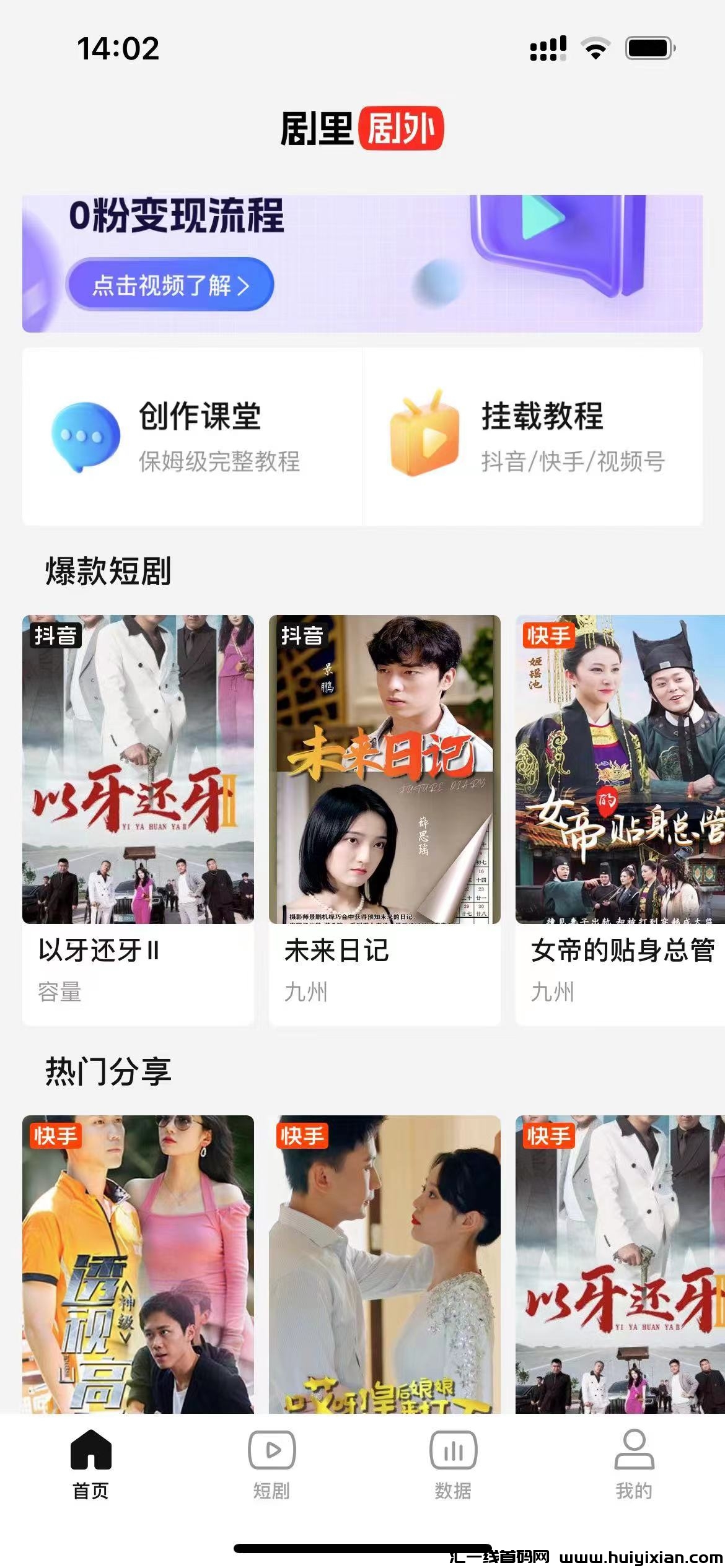Viewport: 725px width, 1568px height.
Task: Tap the 点击视频了解 banner button
Action: [x=170, y=285]
